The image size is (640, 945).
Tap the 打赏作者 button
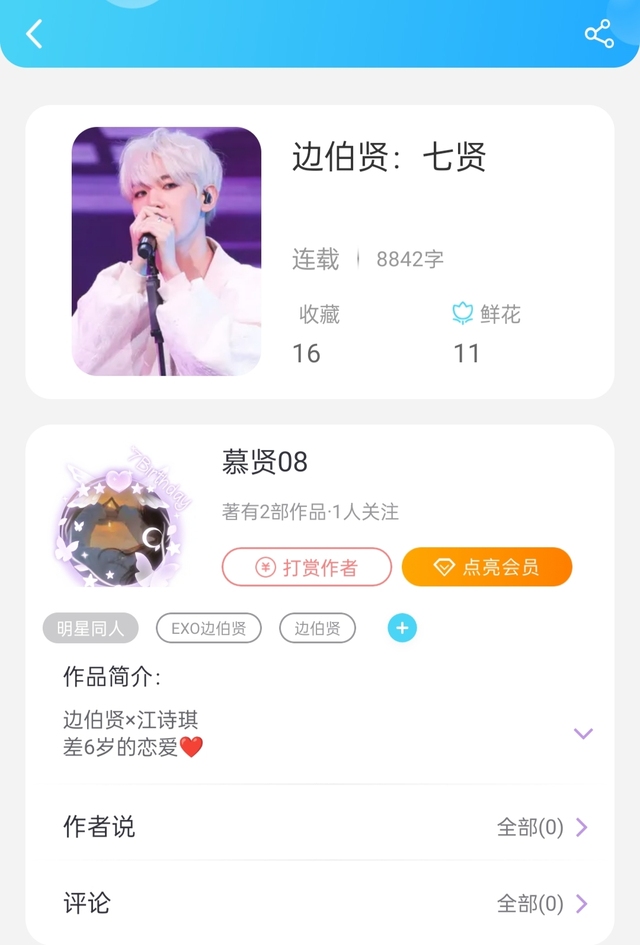point(307,567)
